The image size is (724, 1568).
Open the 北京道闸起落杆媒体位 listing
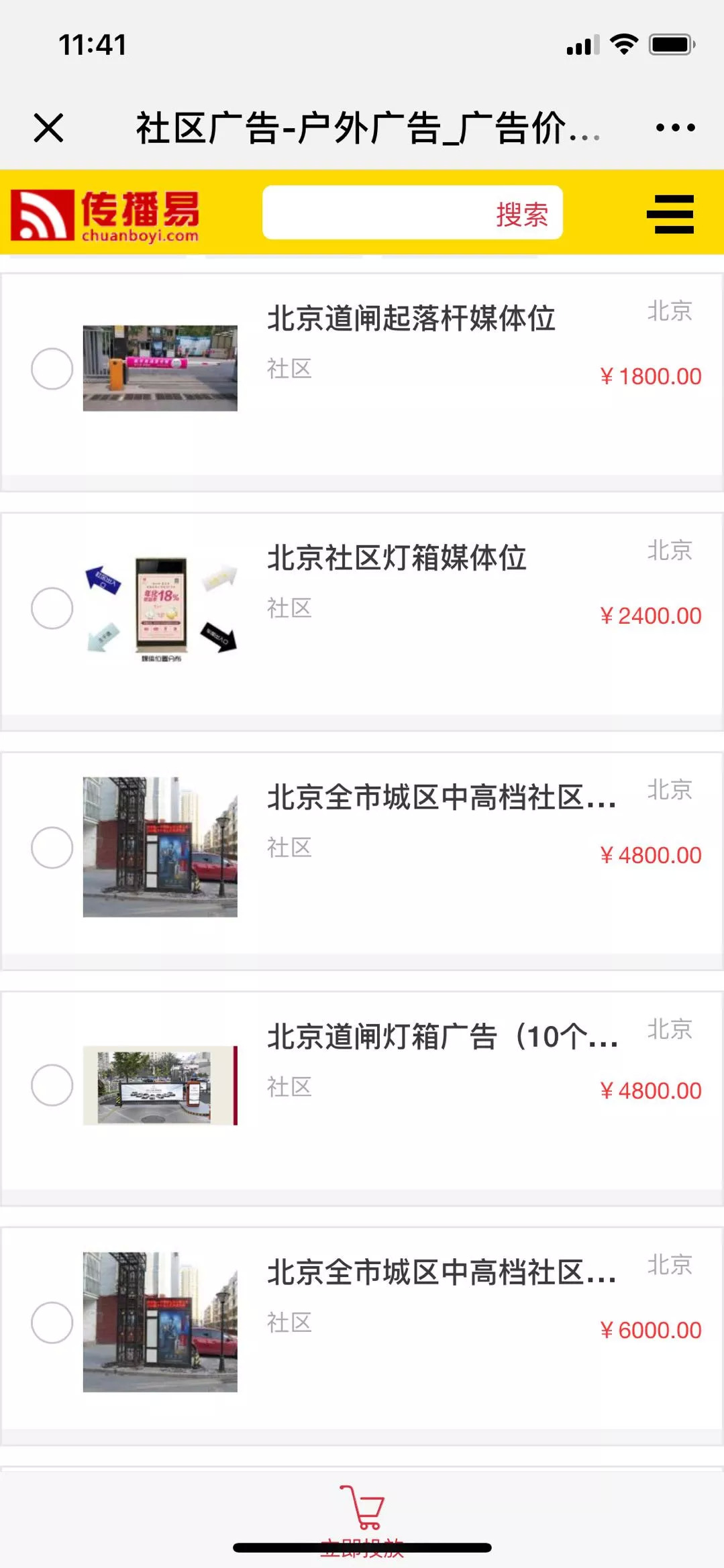411,319
